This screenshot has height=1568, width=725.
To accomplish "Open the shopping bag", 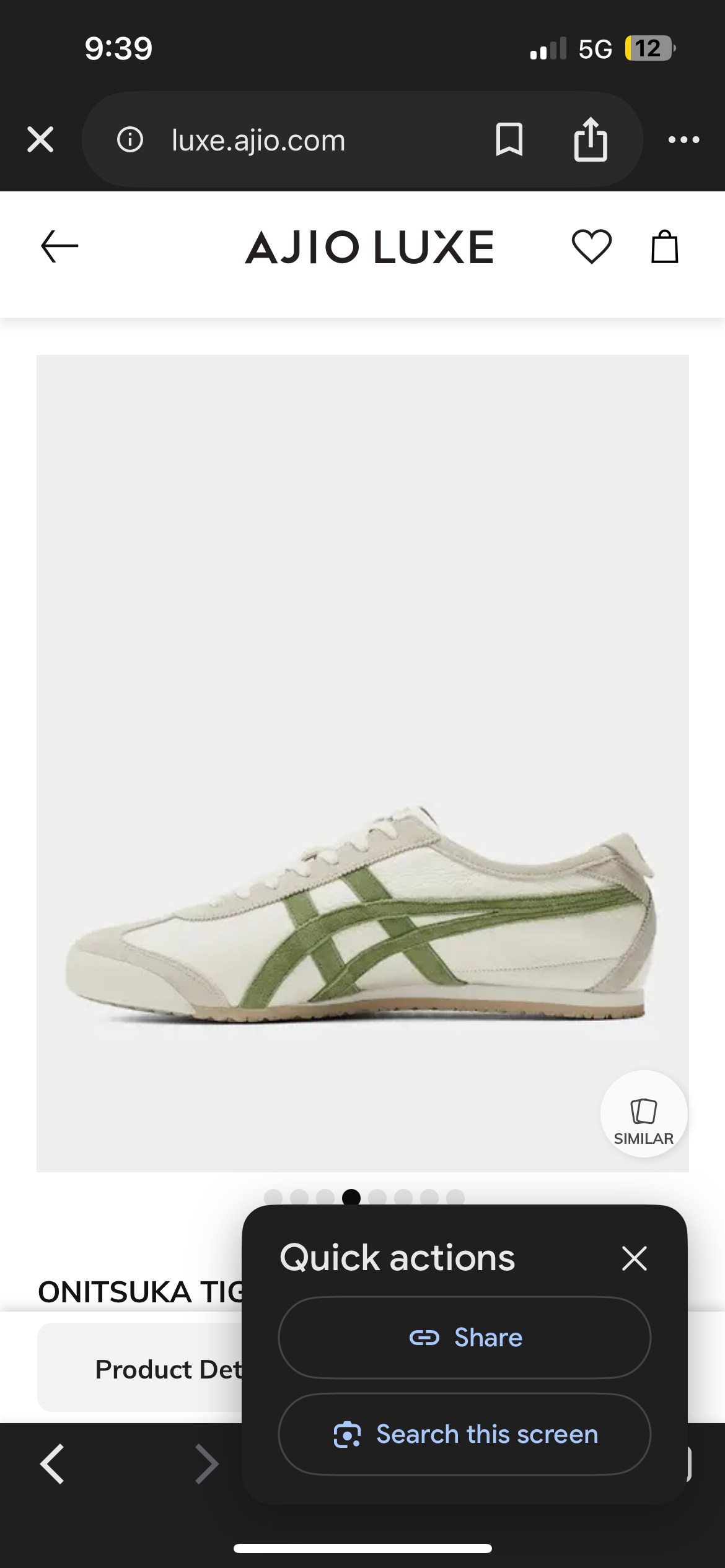I will (x=664, y=246).
